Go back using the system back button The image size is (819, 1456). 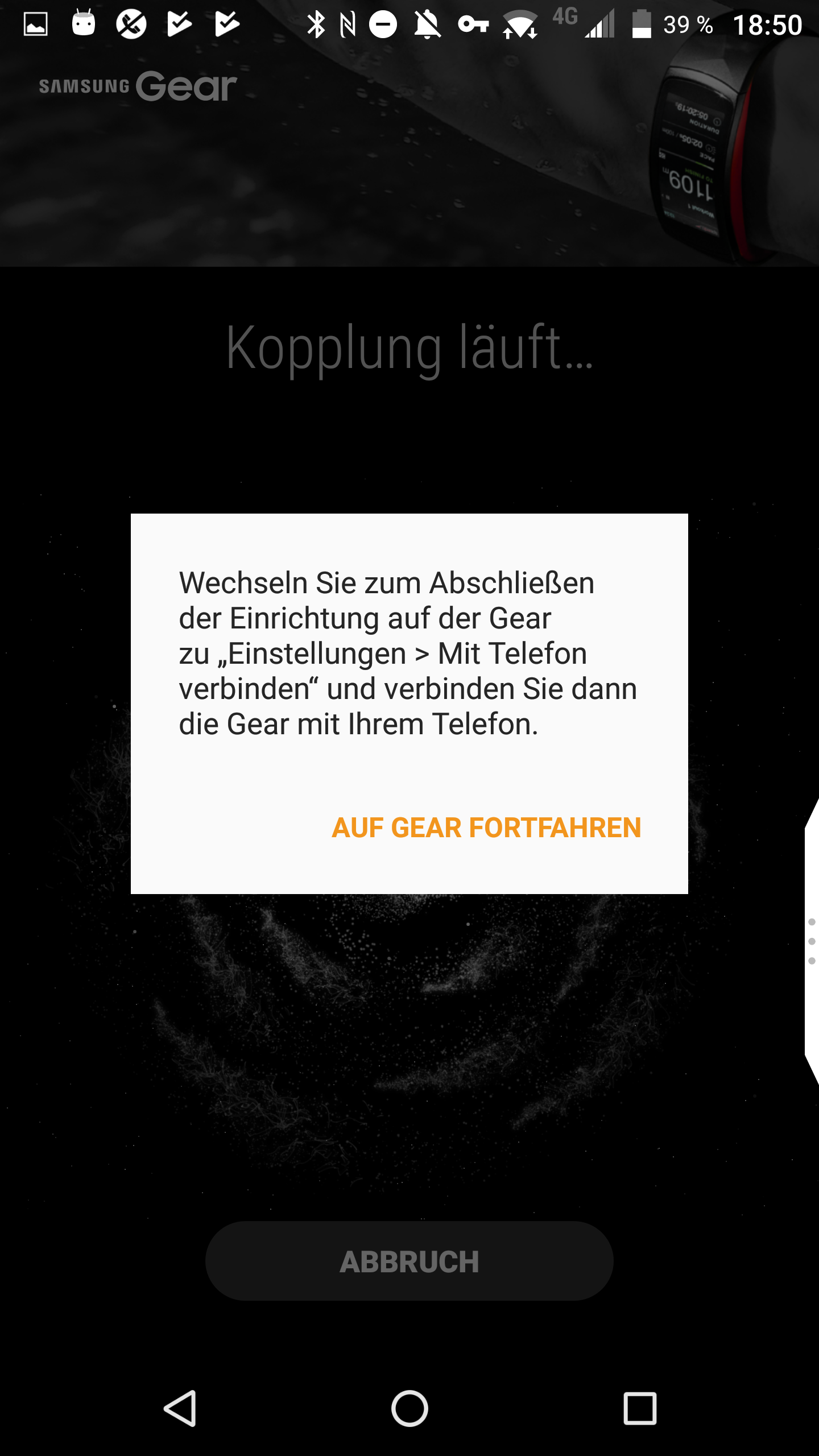[180, 1408]
